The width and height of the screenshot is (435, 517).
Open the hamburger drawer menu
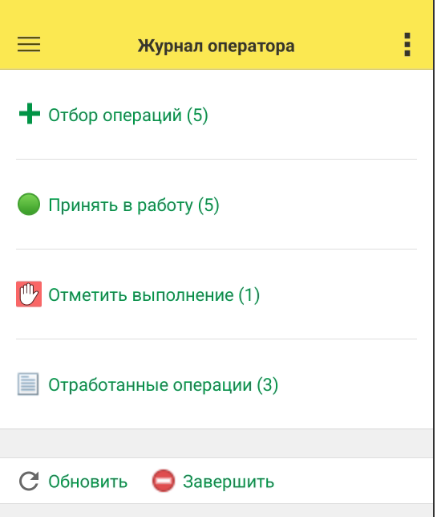(x=29, y=44)
